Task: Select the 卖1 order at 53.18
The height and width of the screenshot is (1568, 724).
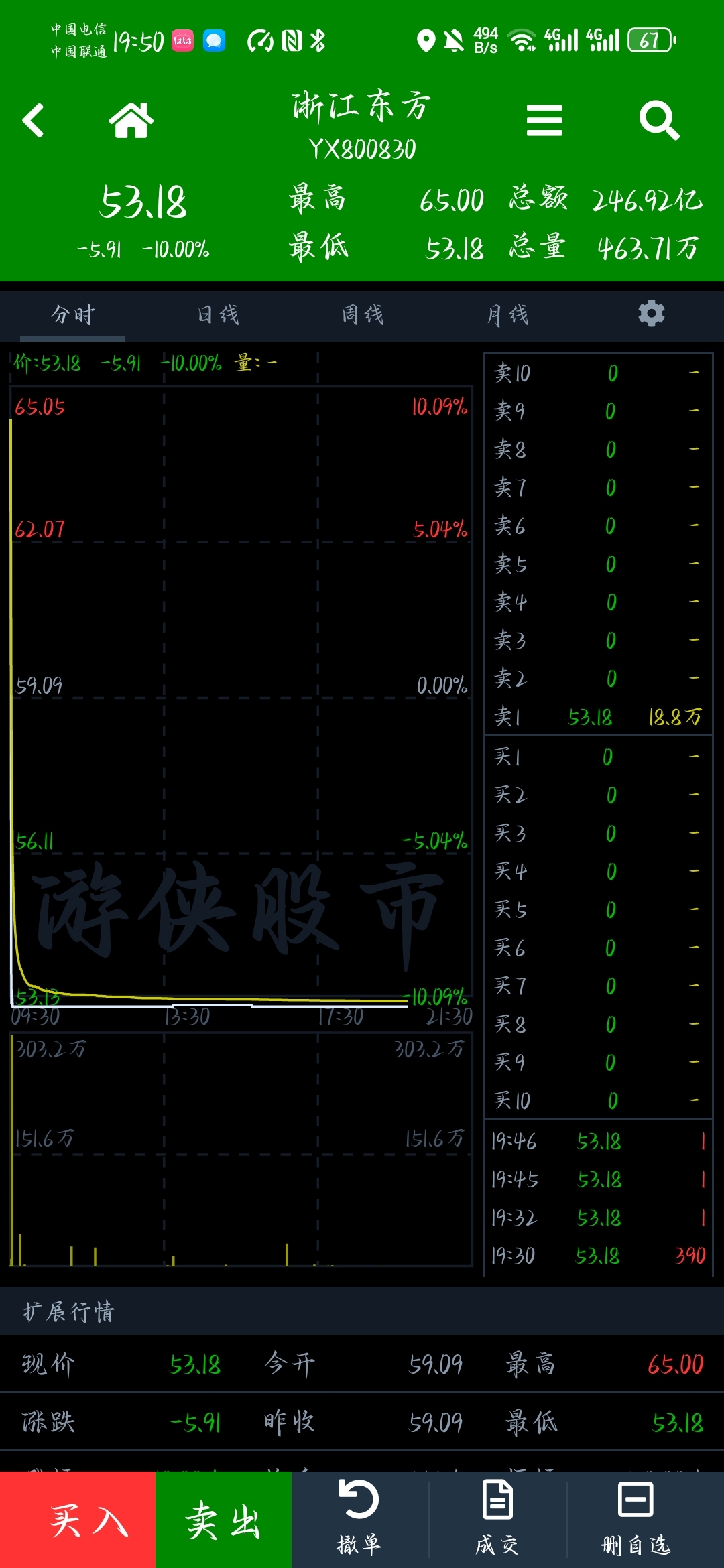Action: (598, 717)
